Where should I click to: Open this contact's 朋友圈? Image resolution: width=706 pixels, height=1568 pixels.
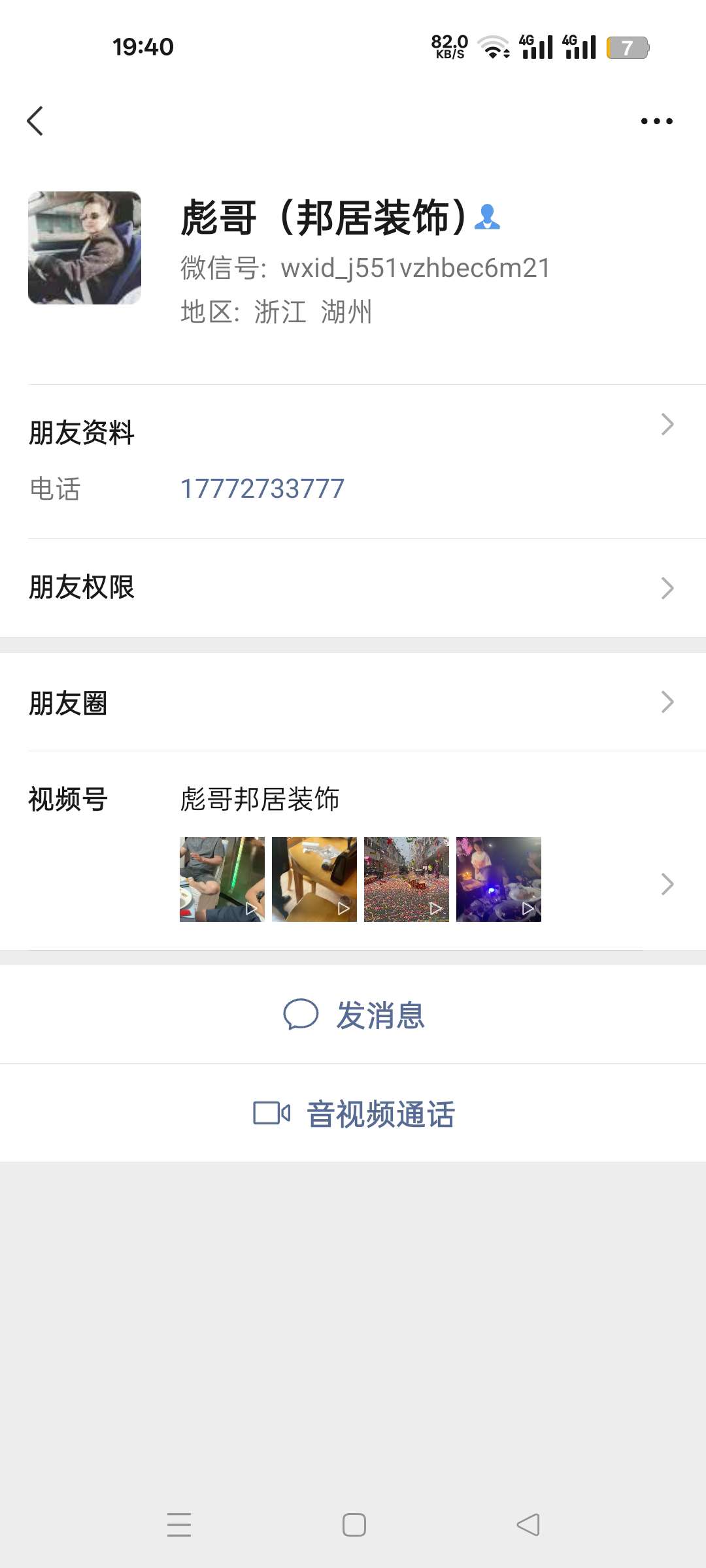pyautogui.click(x=353, y=702)
